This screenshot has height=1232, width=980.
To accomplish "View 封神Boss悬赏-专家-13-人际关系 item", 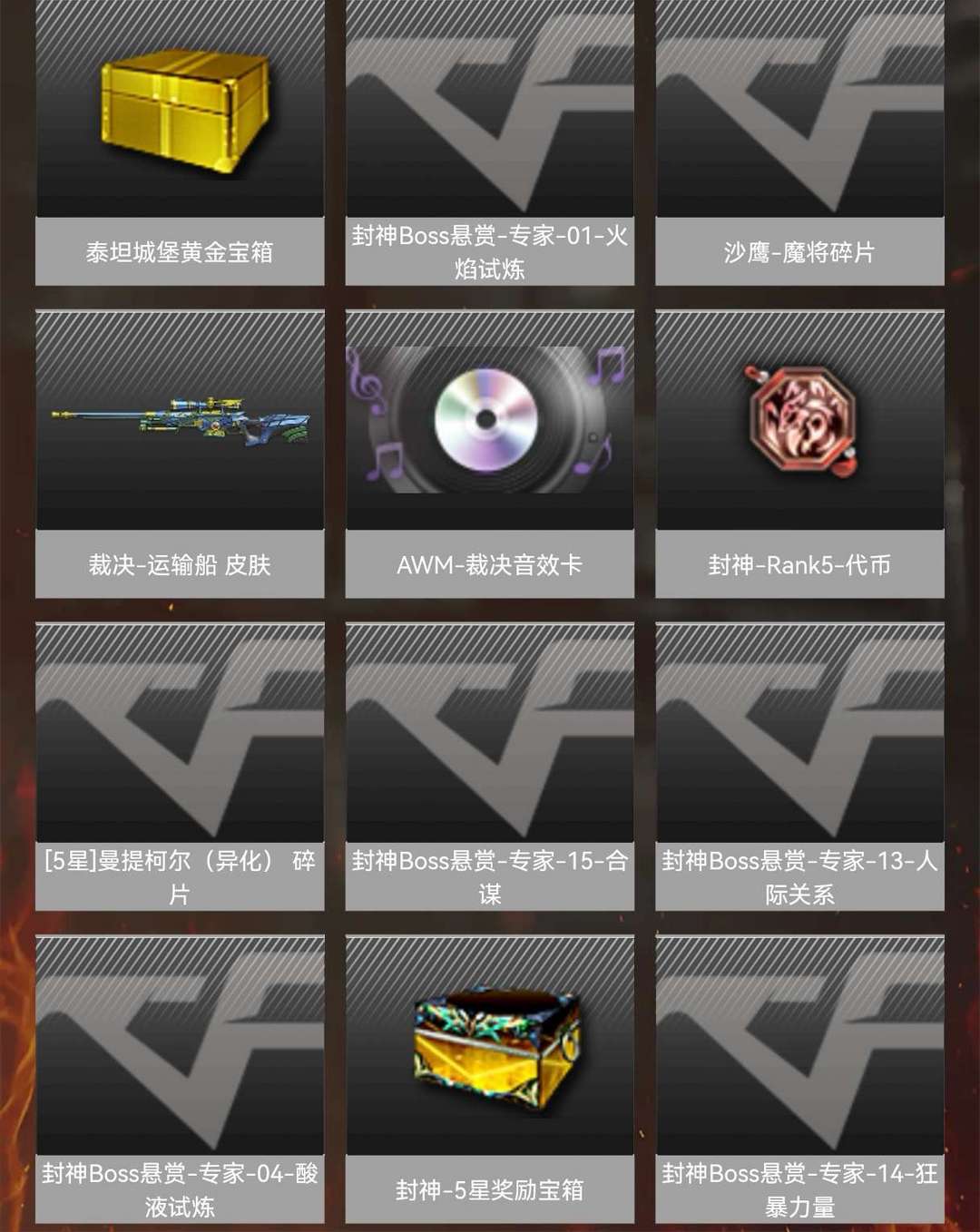I will tap(800, 767).
